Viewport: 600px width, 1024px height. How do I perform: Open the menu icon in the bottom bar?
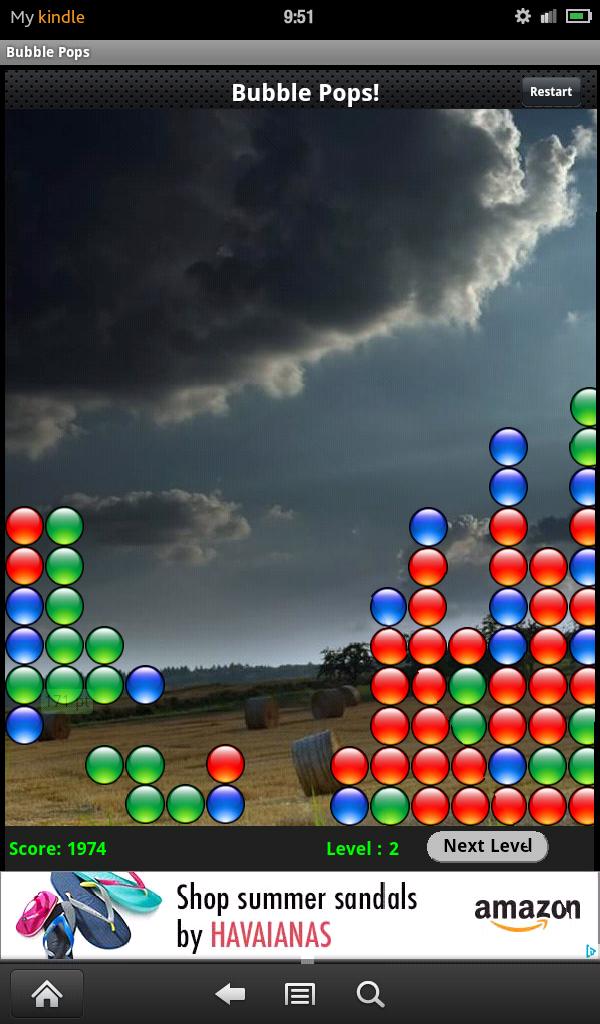(x=300, y=993)
